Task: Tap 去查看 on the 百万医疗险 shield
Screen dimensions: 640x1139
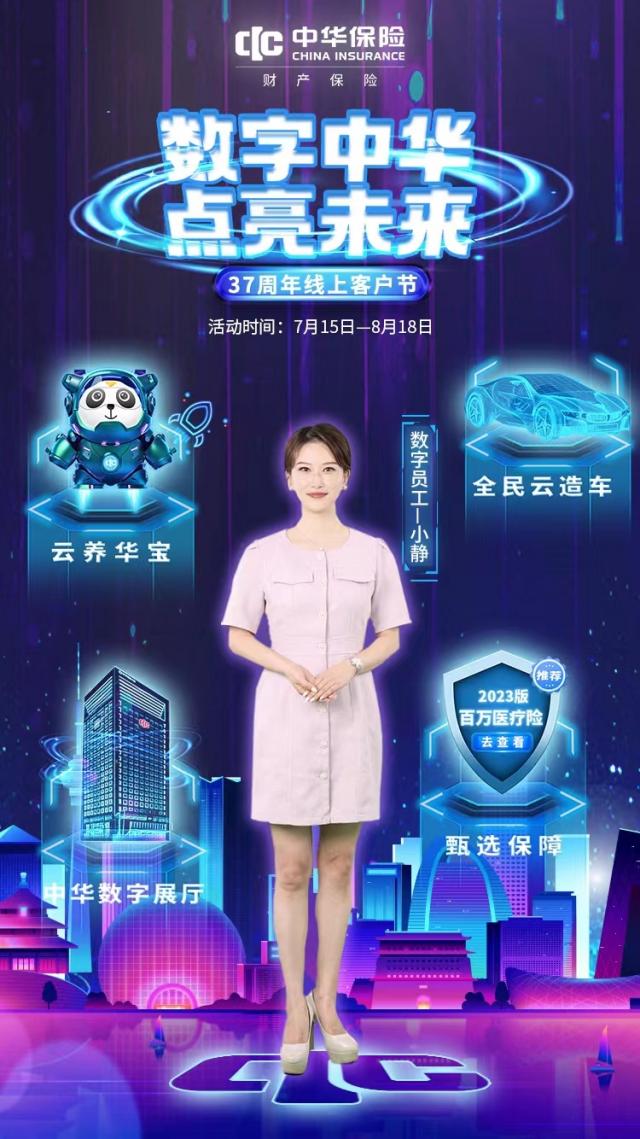Action: [x=503, y=742]
